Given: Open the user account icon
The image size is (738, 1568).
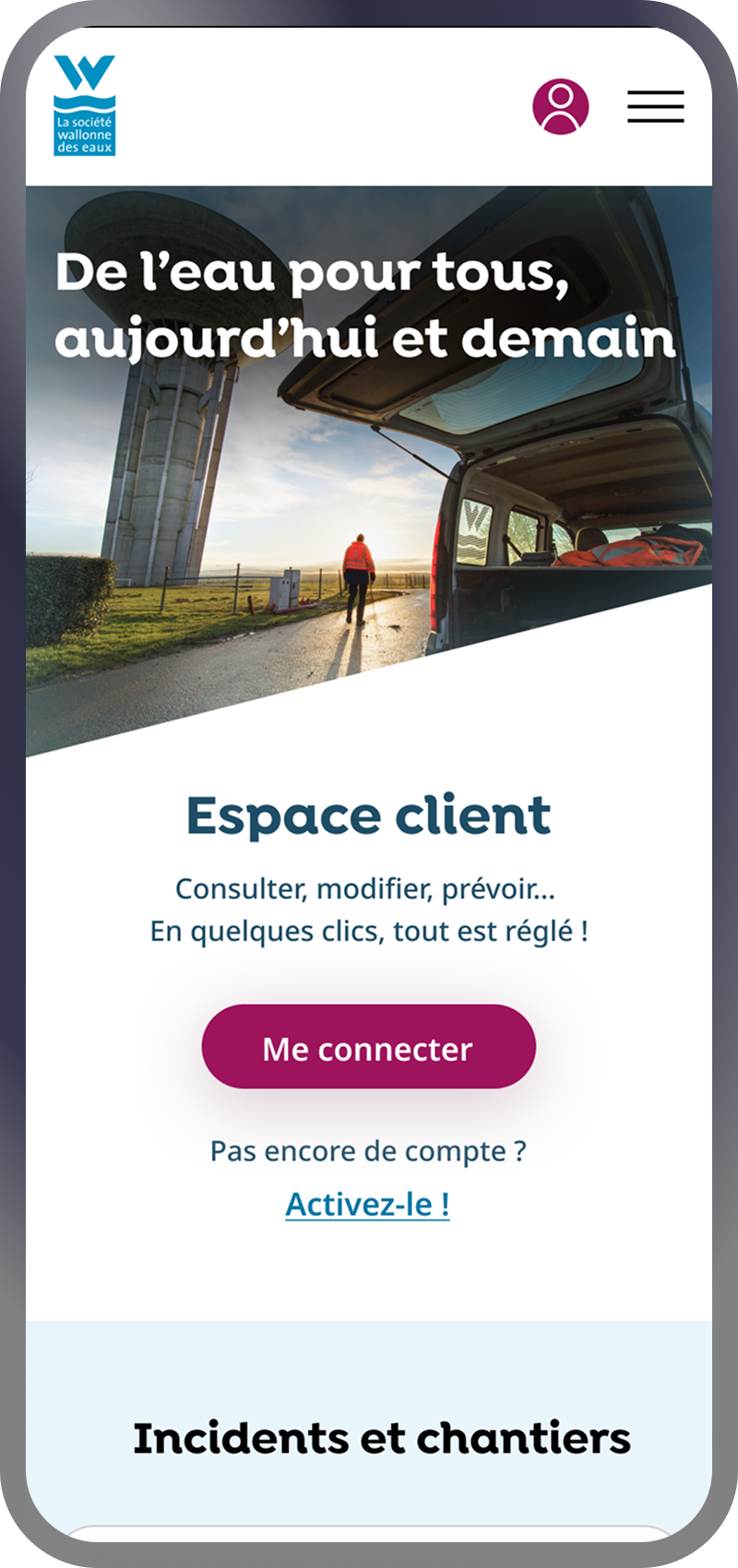Looking at the screenshot, I should [x=560, y=107].
